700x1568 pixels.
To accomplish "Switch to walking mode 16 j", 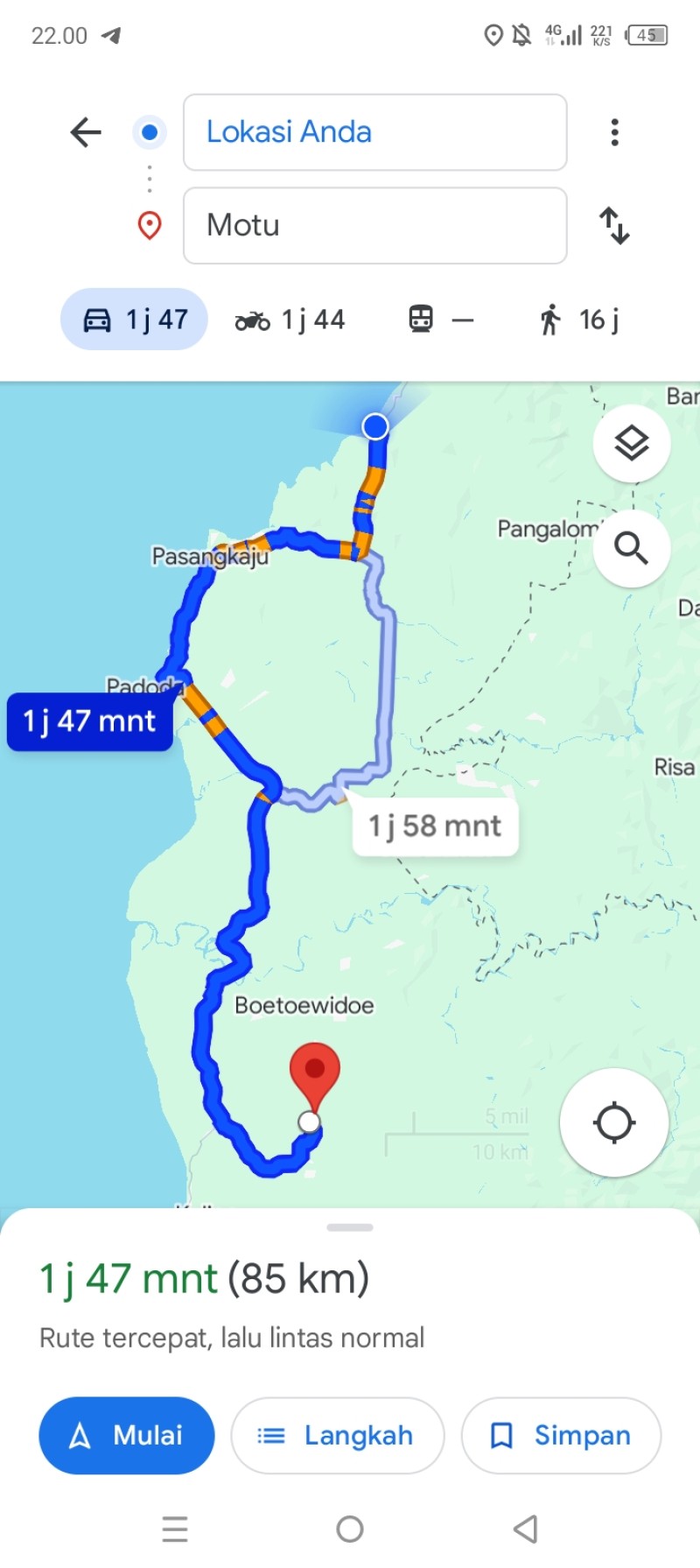I will pyautogui.click(x=578, y=320).
